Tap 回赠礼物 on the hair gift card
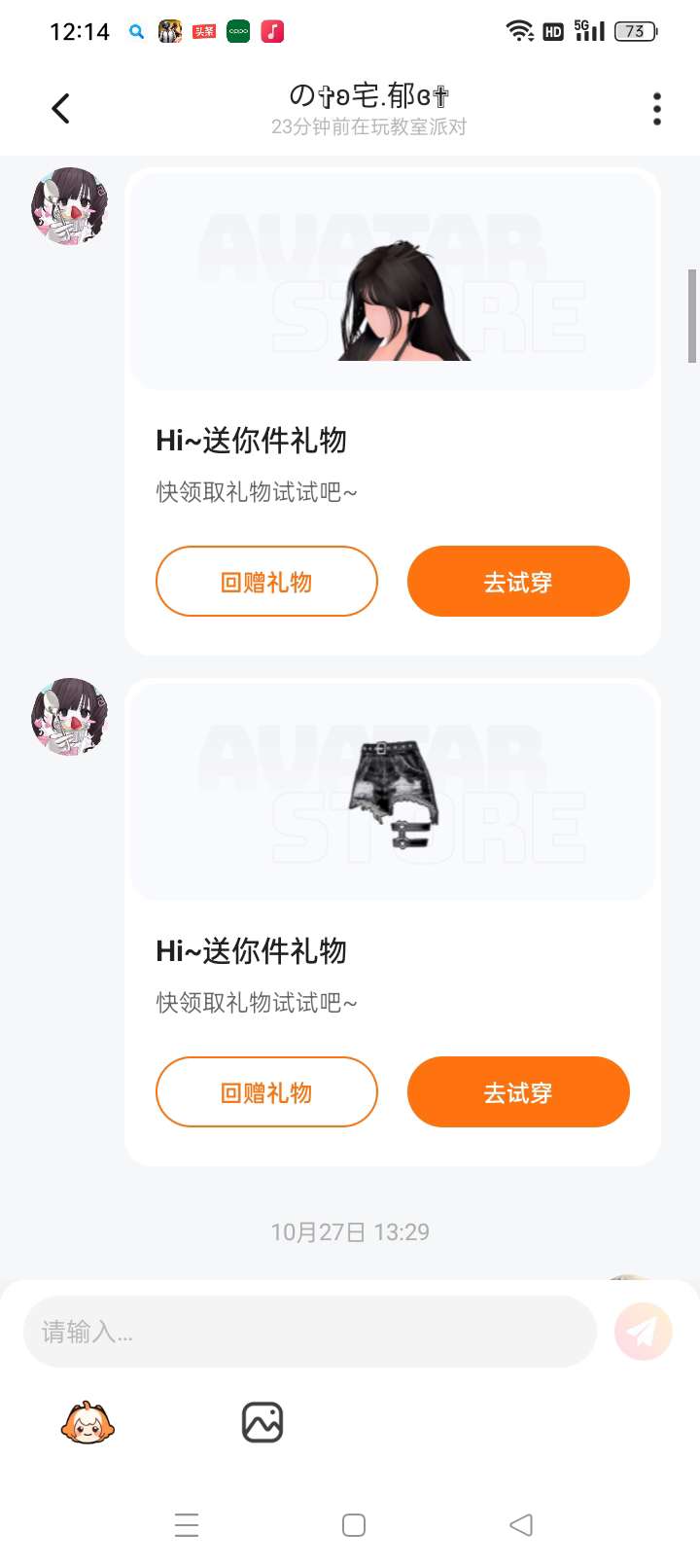This screenshot has width=700, height=1568. point(266,582)
